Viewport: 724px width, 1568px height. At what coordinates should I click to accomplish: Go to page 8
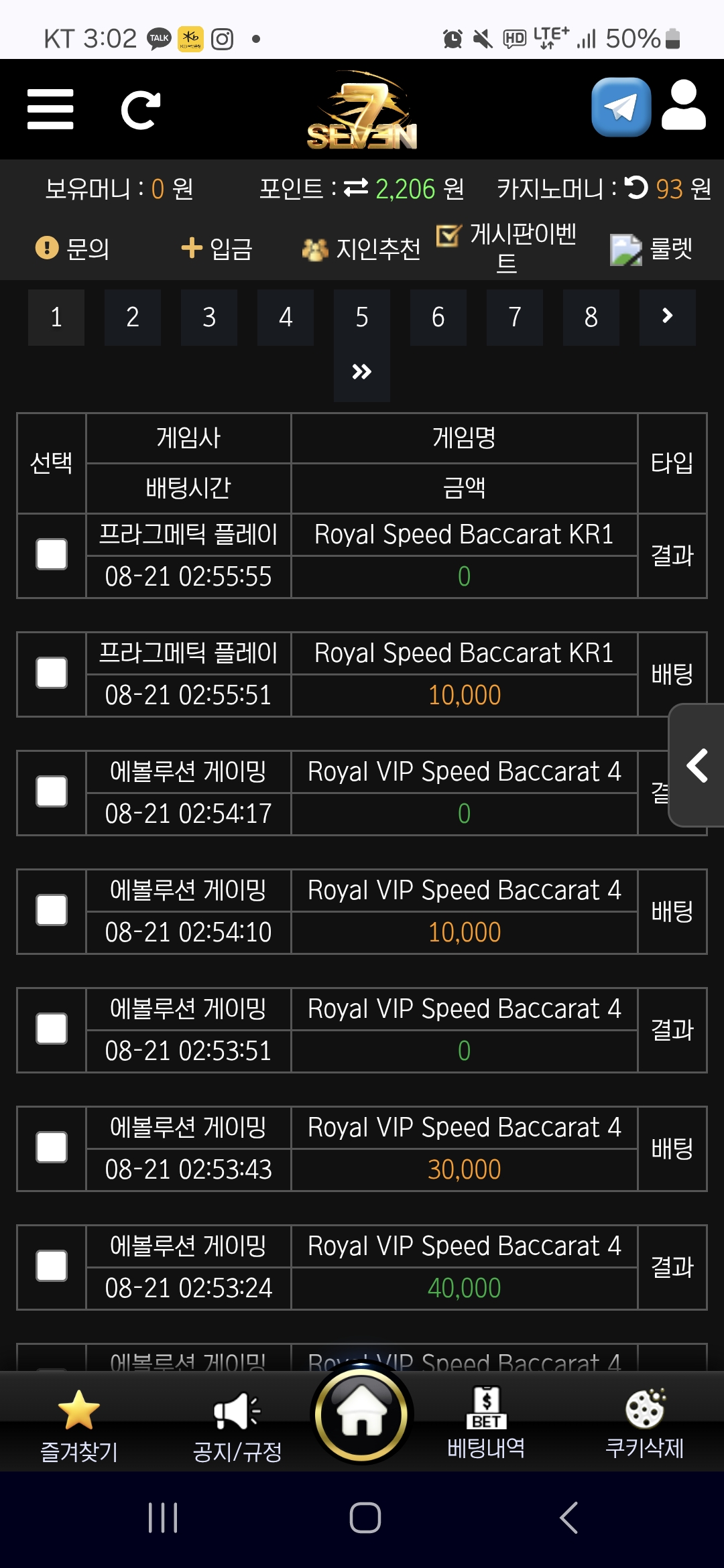[591, 318]
